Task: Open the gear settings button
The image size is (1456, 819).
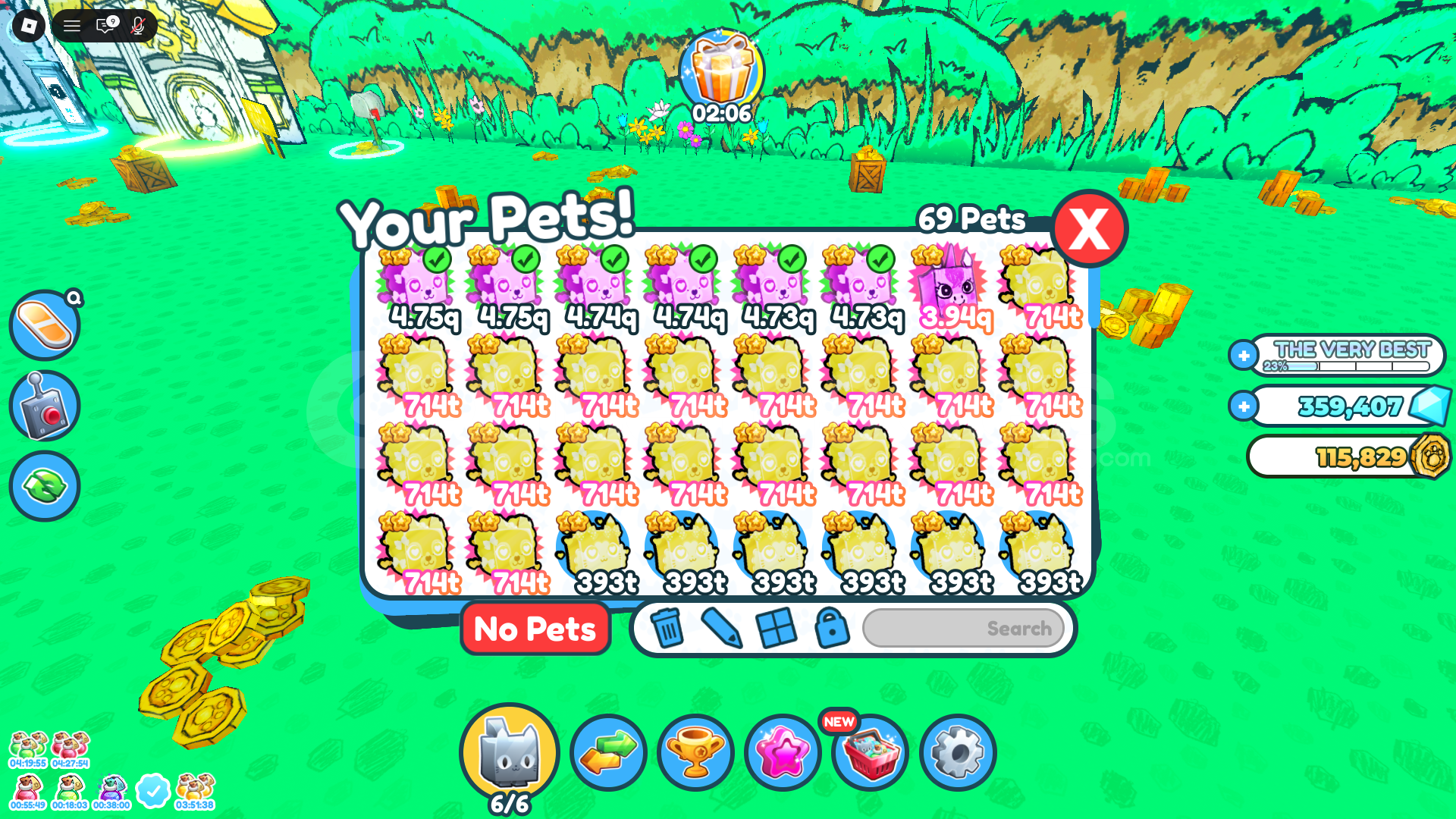Action: click(957, 753)
